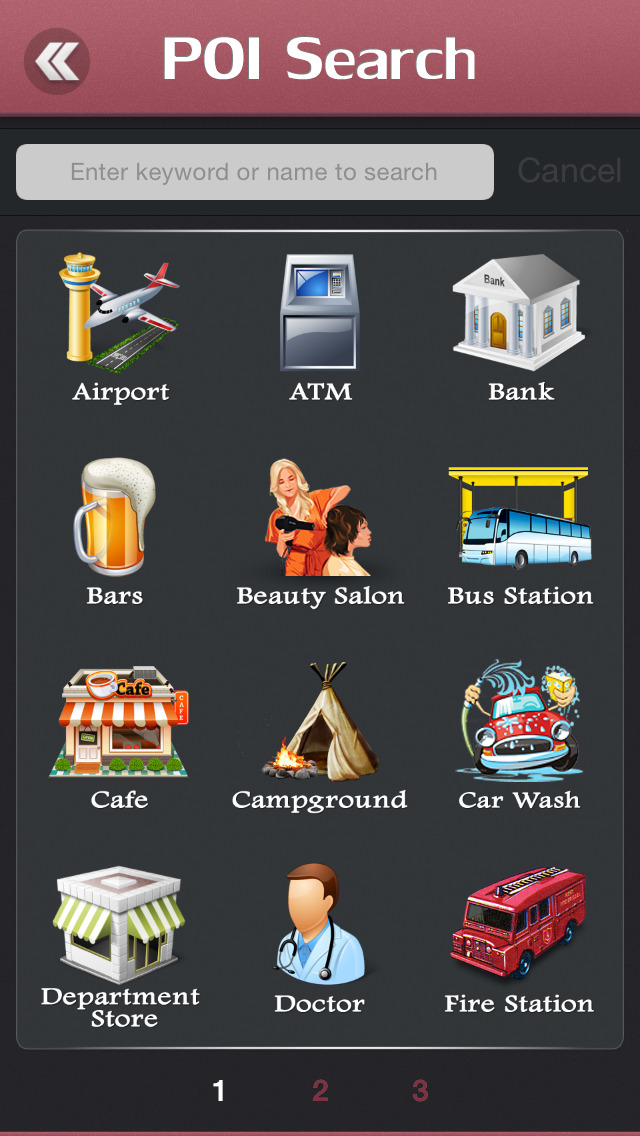Browse Bank locations

(x=520, y=327)
